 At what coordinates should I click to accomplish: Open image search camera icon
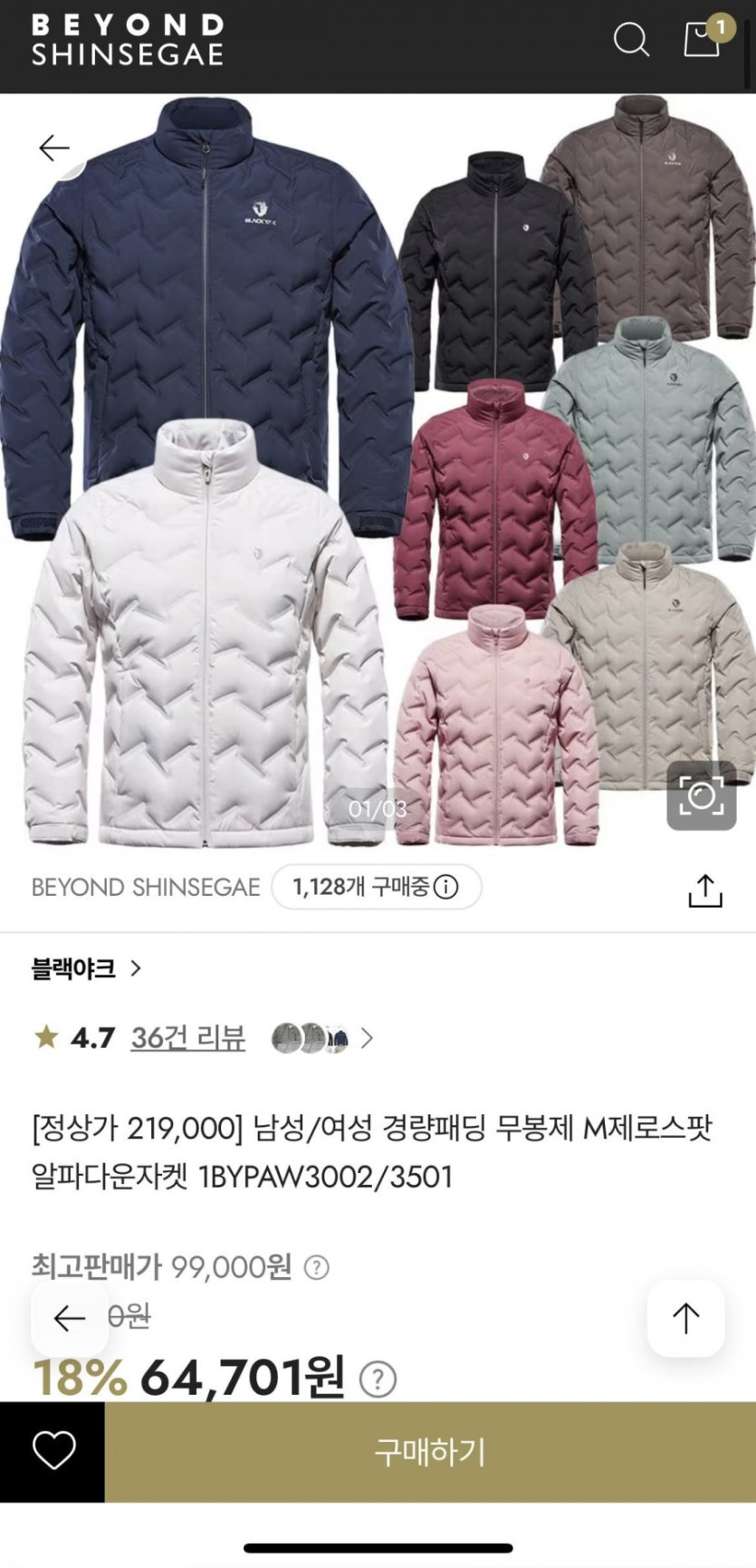(701, 796)
